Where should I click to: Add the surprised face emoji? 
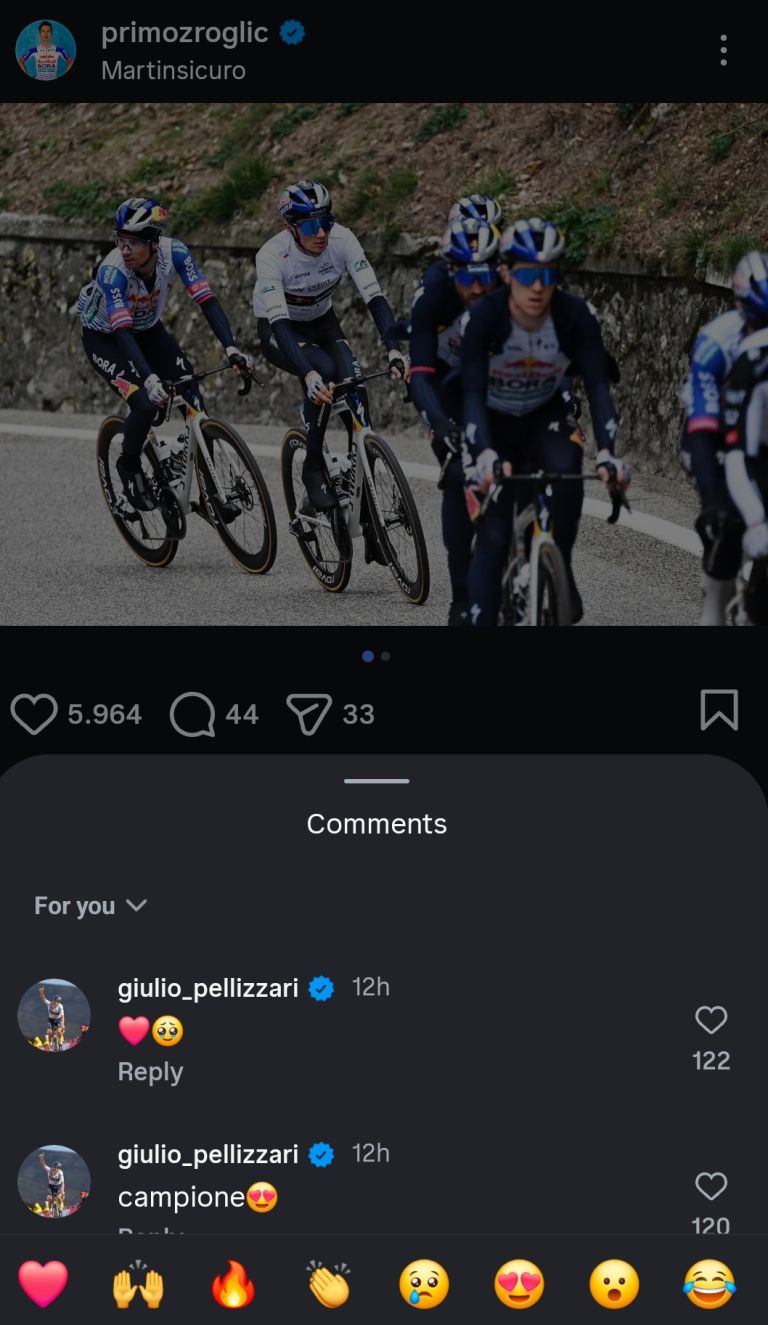614,1284
